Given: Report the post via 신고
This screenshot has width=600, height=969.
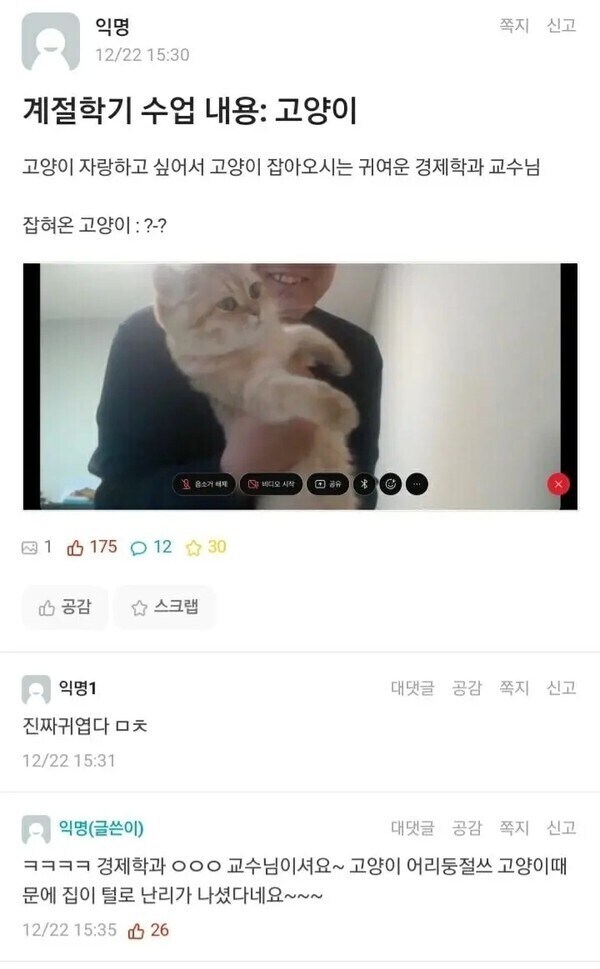Looking at the screenshot, I should [561, 26].
